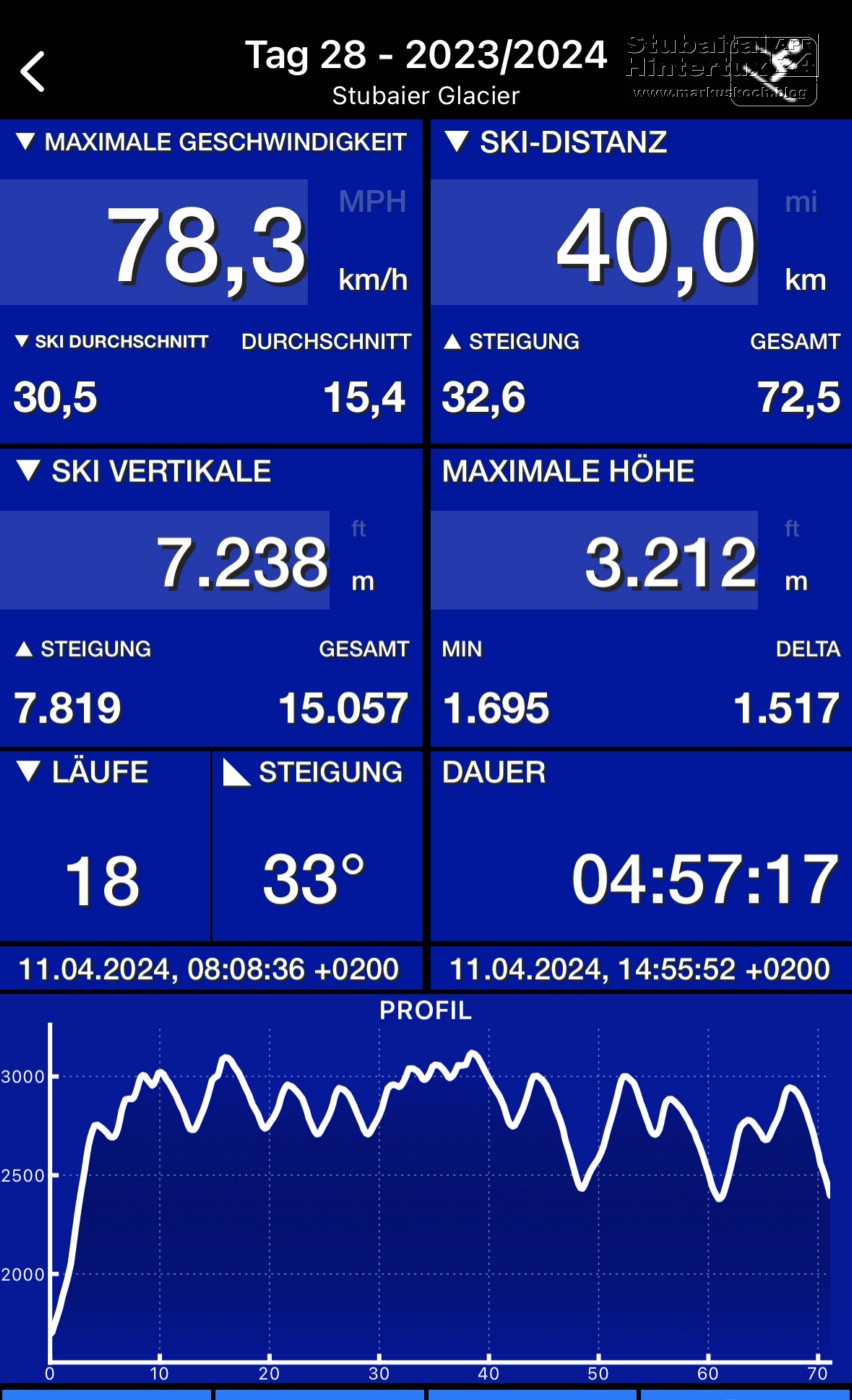Screen dimensions: 852x1400
Task: Switch Ski Vertikale unit to ft
Action: coord(358,528)
